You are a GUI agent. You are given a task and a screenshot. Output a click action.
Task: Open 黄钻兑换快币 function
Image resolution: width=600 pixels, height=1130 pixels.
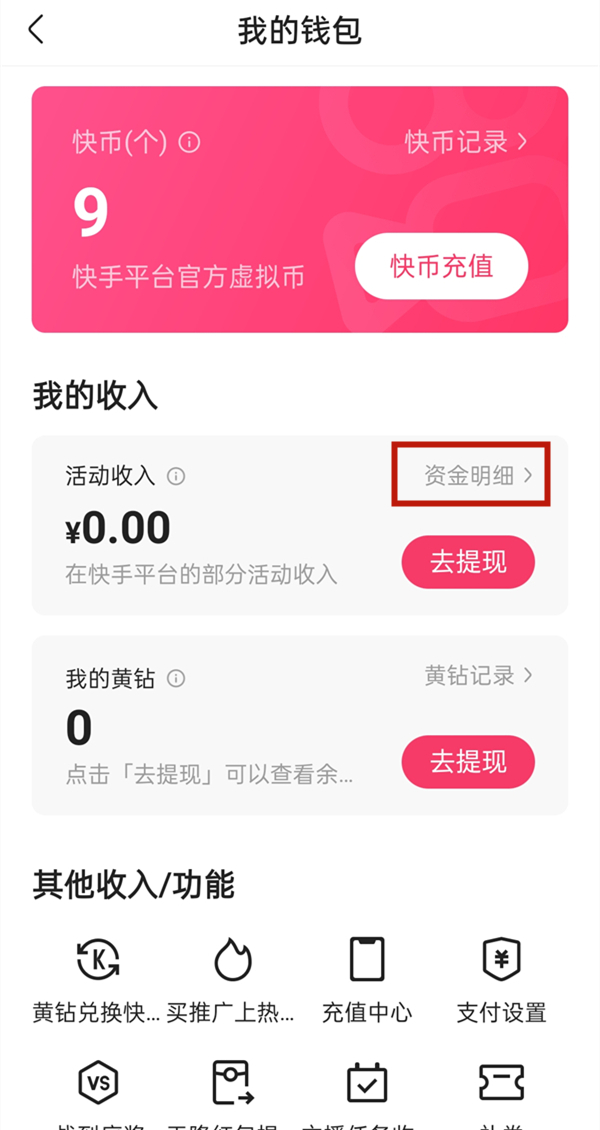coord(97,980)
